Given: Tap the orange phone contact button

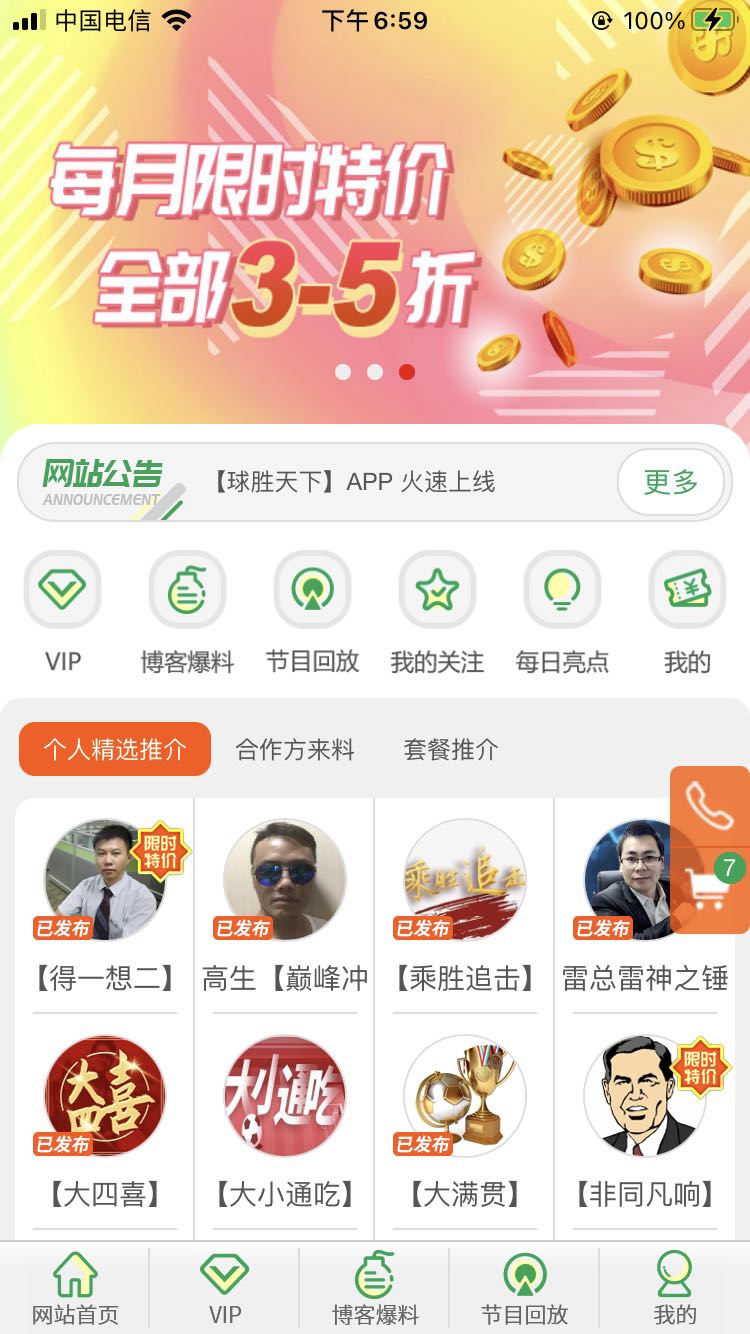Looking at the screenshot, I should click(x=709, y=806).
